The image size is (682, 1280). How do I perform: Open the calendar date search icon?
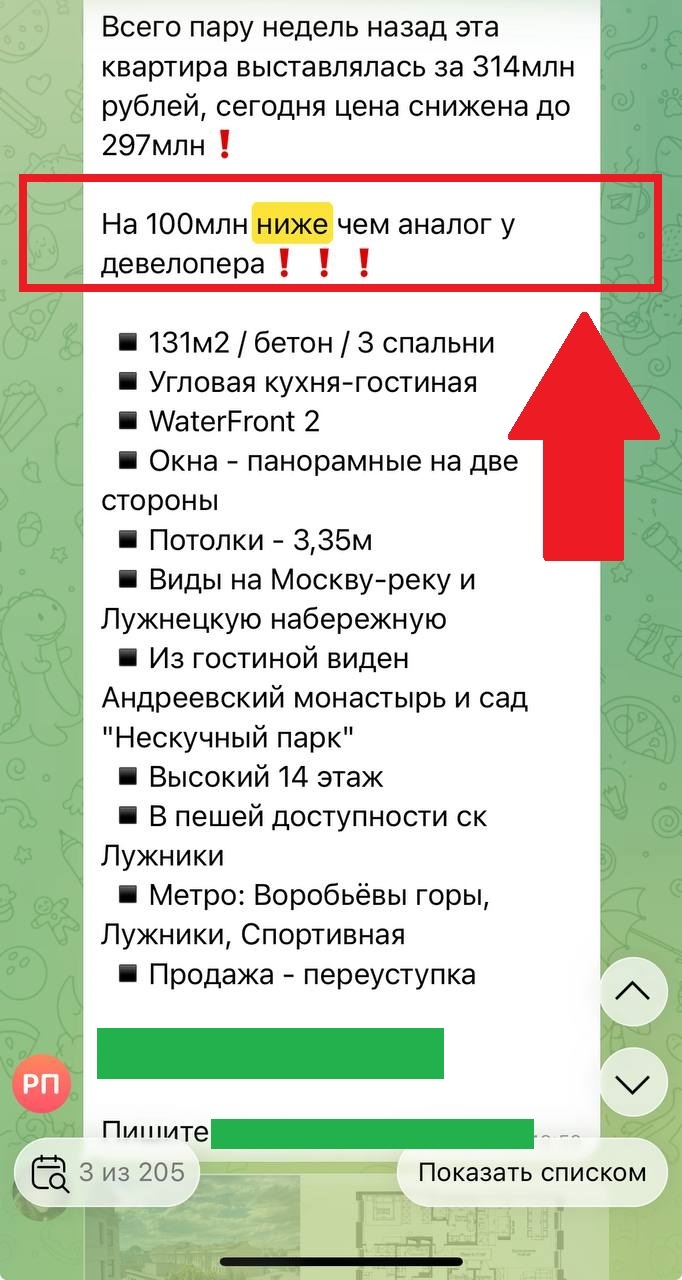(49, 1172)
